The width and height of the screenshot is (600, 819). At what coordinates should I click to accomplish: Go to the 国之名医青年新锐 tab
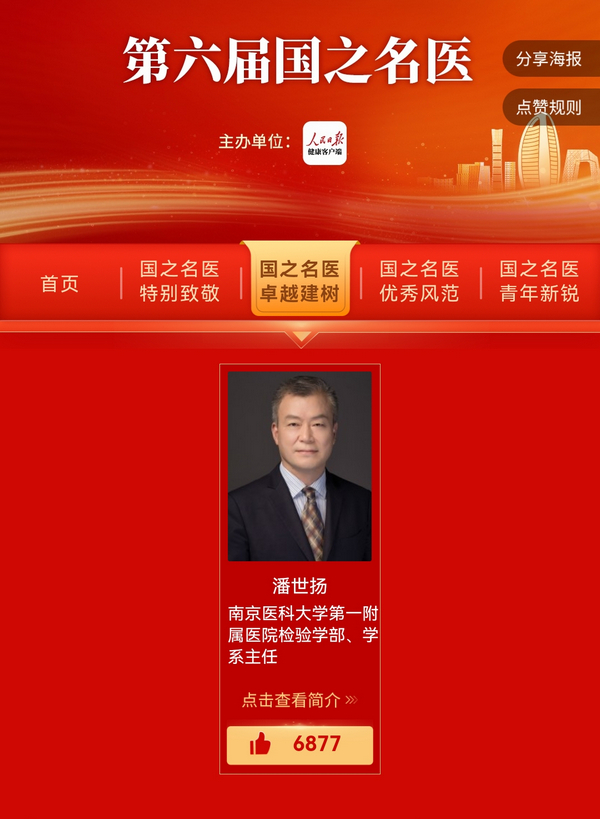(539, 281)
